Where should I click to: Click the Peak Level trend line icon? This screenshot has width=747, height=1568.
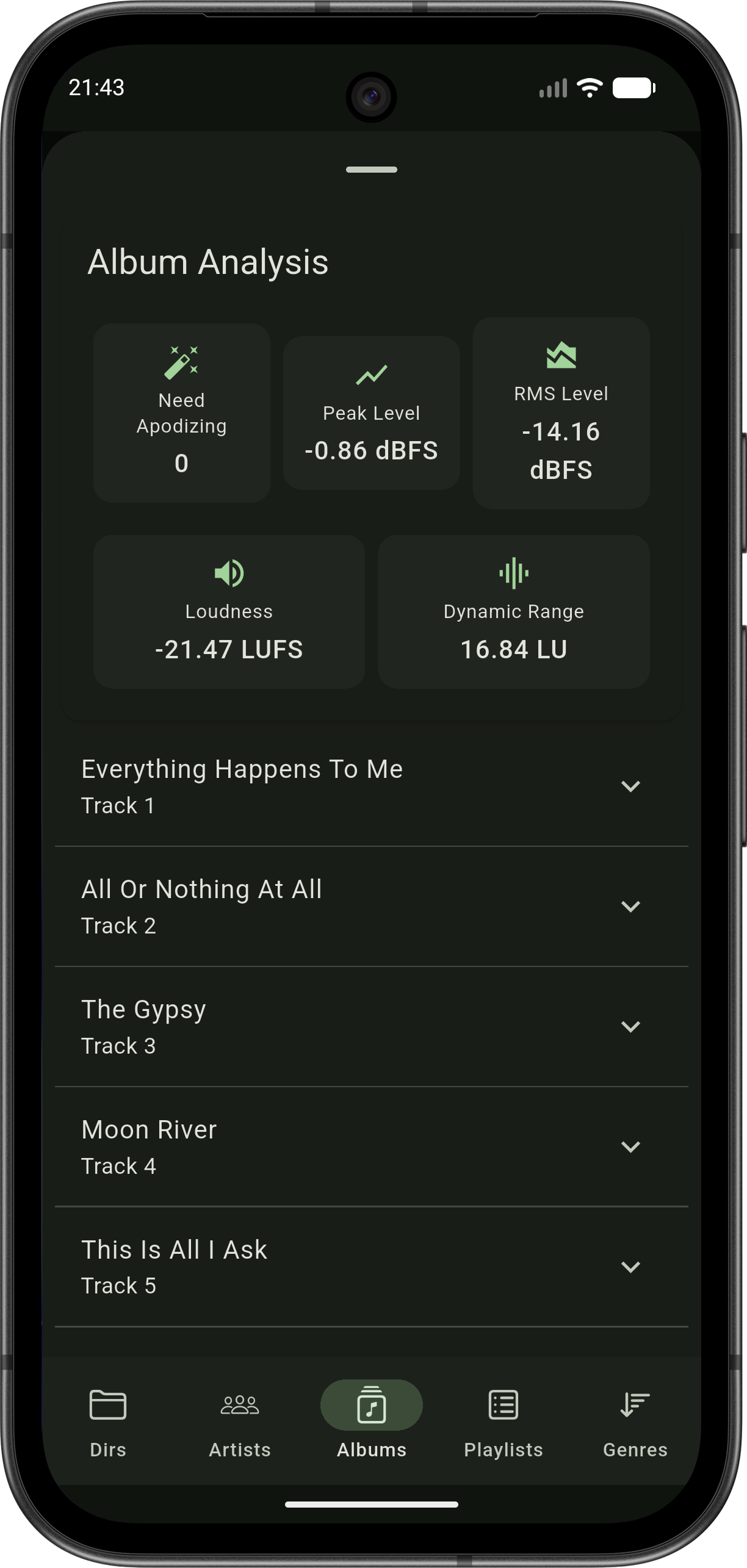(x=371, y=375)
